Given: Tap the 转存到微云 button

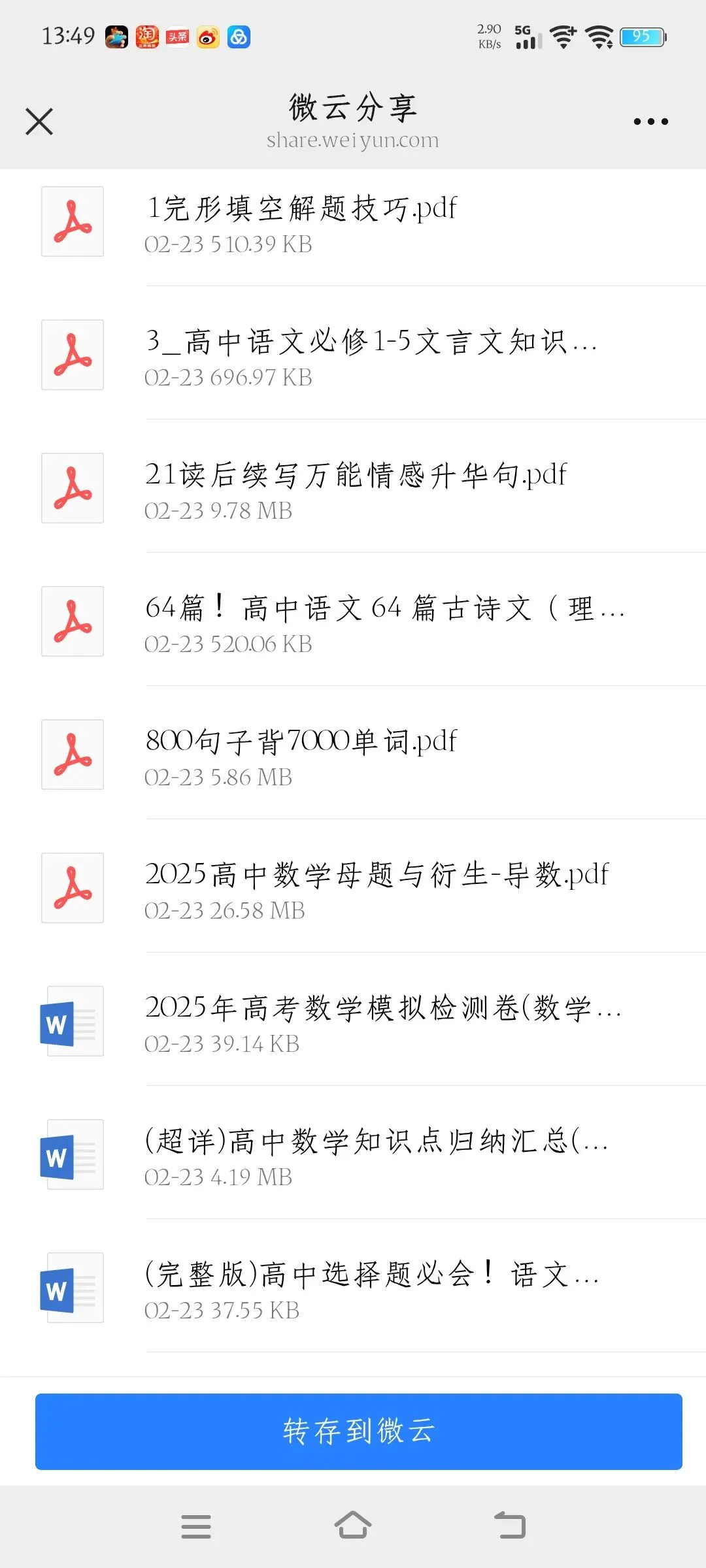Looking at the screenshot, I should tap(358, 1431).
